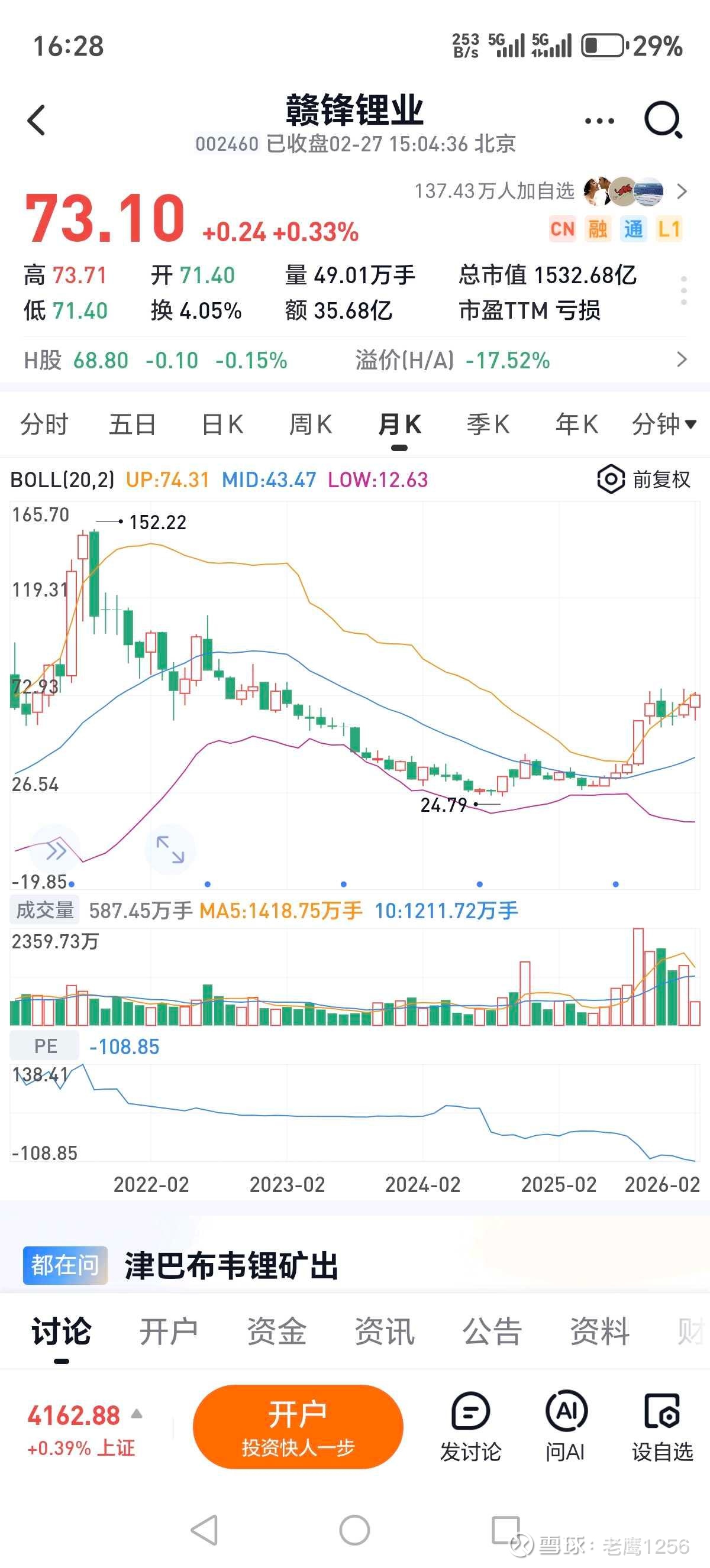Switch to the 分时 chart tab
Image resolution: width=710 pixels, height=1568 pixels.
coord(44,424)
